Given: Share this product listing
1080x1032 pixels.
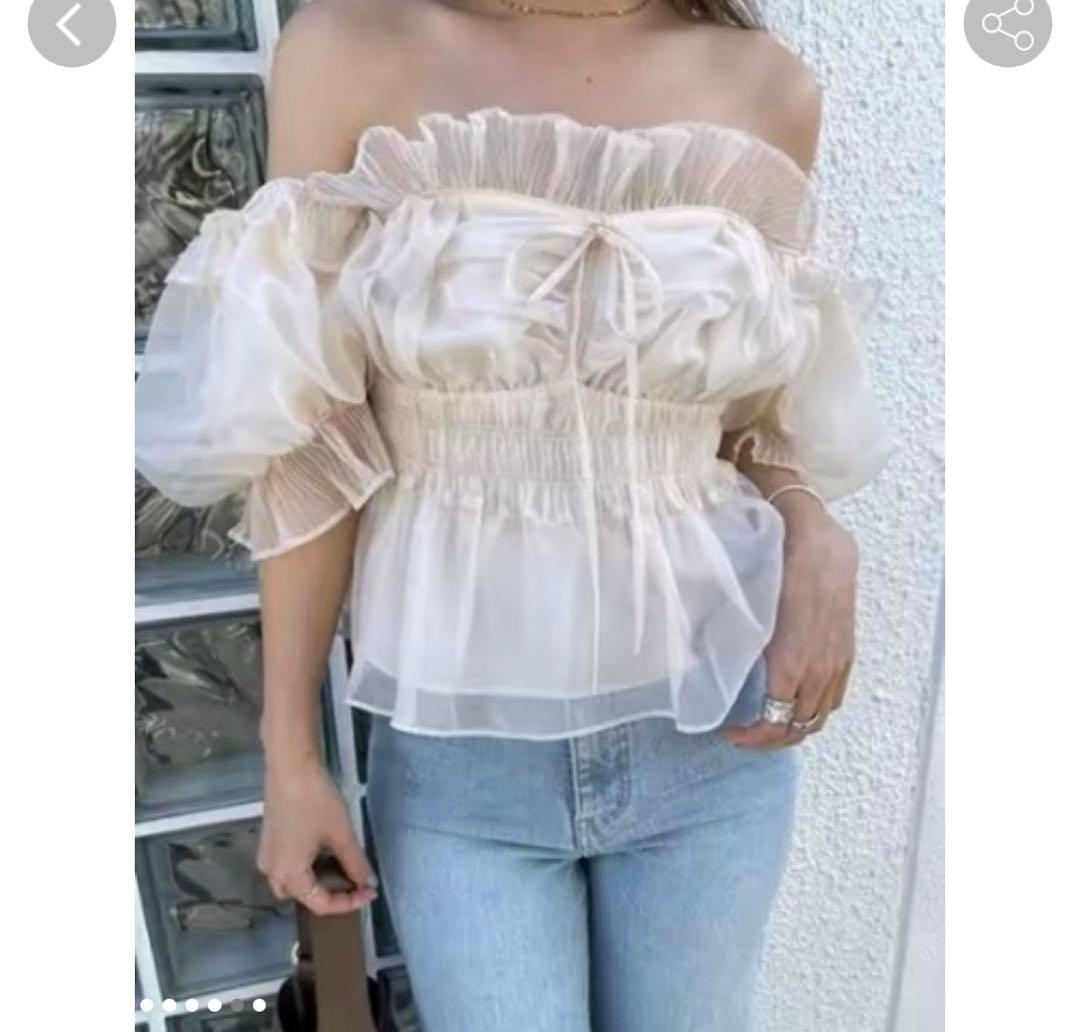Looking at the screenshot, I should (1007, 26).
